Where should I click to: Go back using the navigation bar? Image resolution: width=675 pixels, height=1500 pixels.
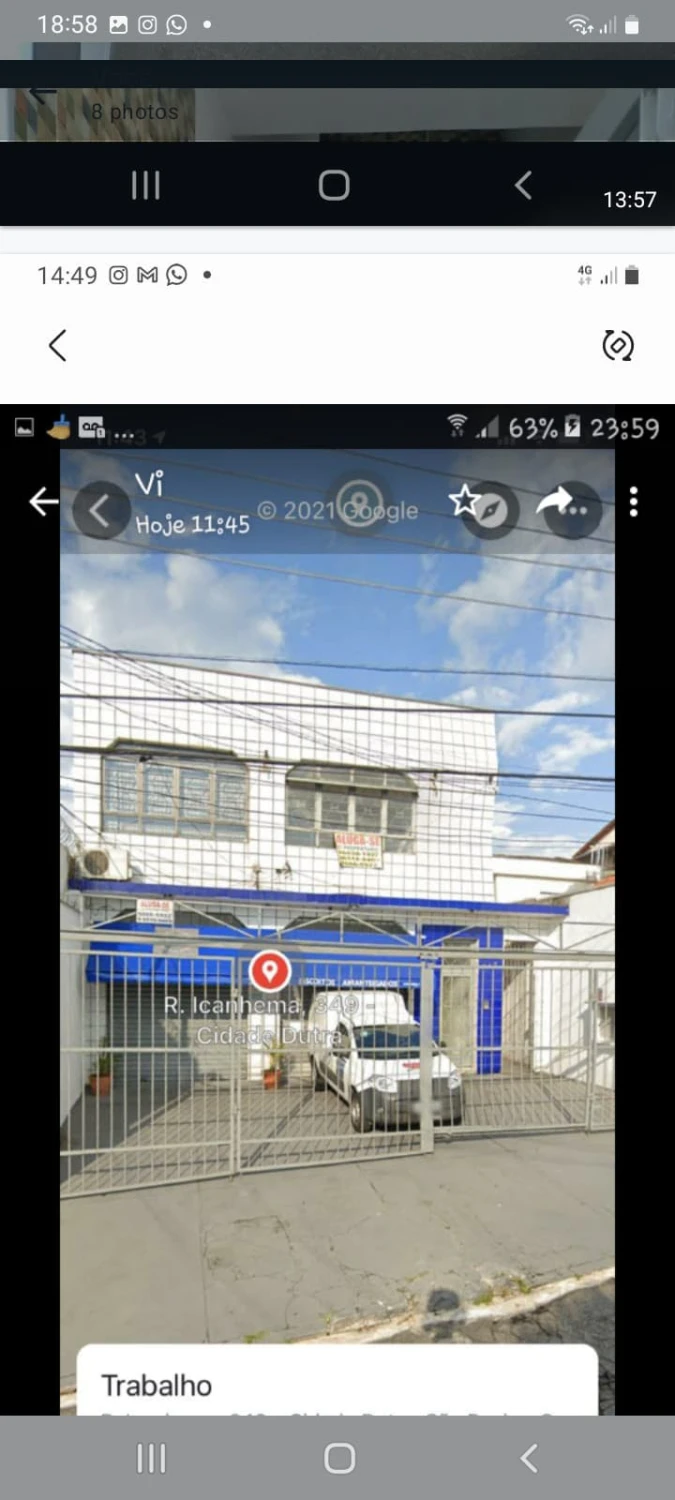tap(529, 1458)
